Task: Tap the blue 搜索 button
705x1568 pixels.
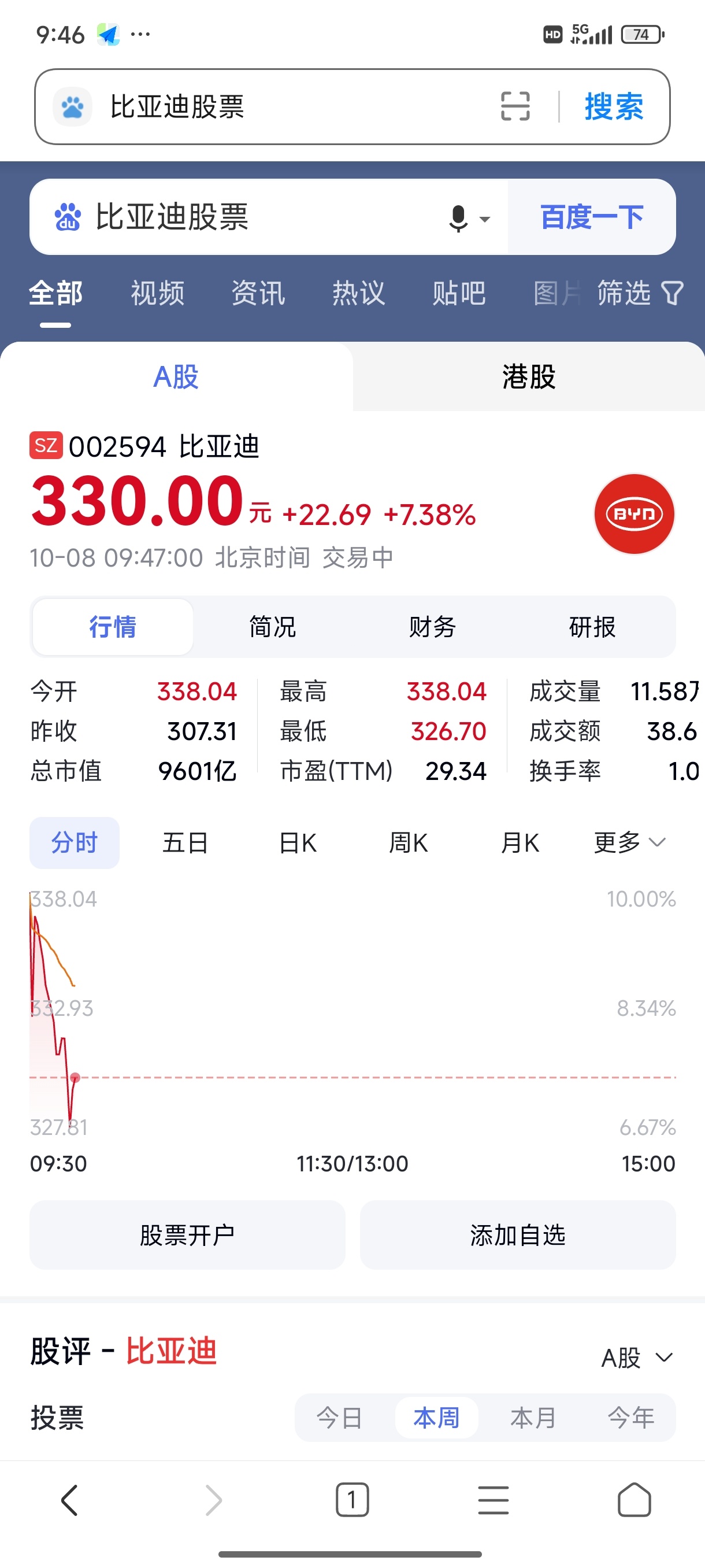Action: click(614, 106)
